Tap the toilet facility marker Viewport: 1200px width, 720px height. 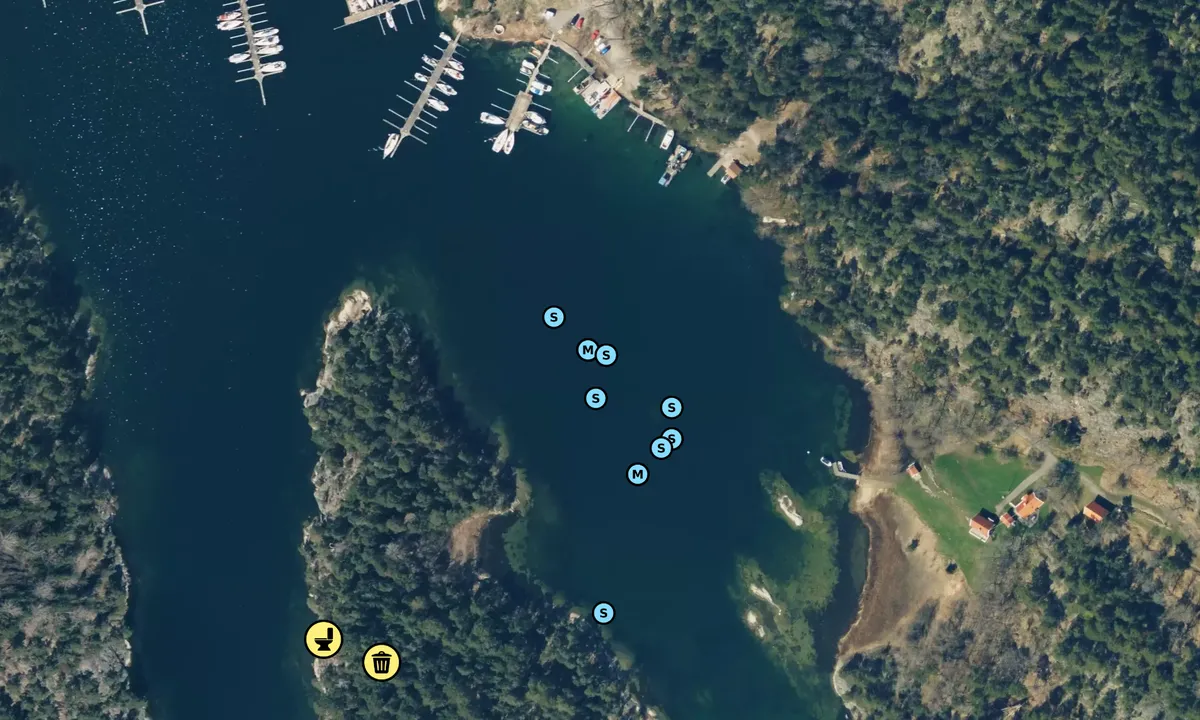(323, 639)
